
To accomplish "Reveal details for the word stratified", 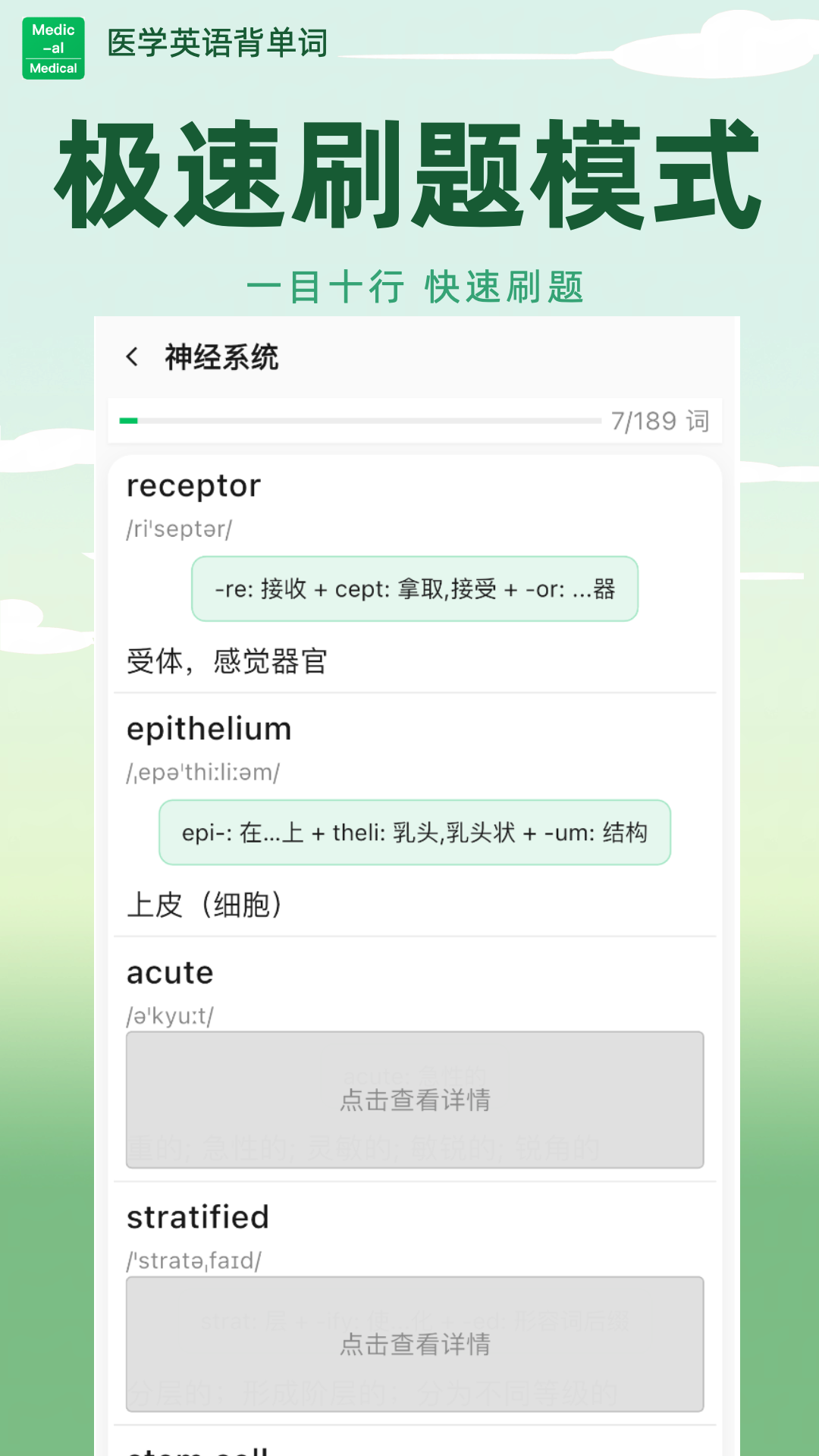I will [x=414, y=1346].
